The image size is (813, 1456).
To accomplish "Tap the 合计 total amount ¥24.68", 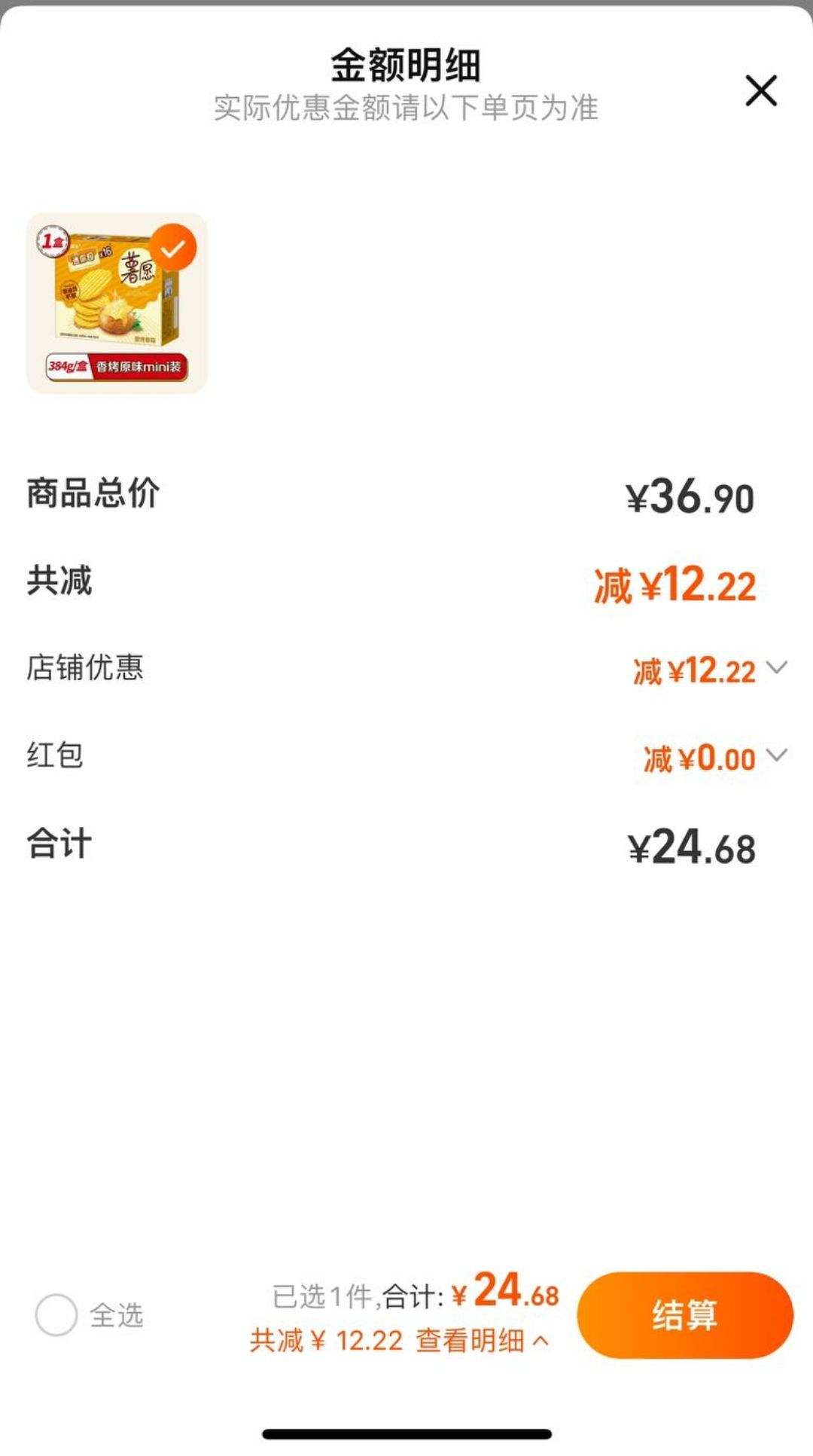I will point(690,845).
